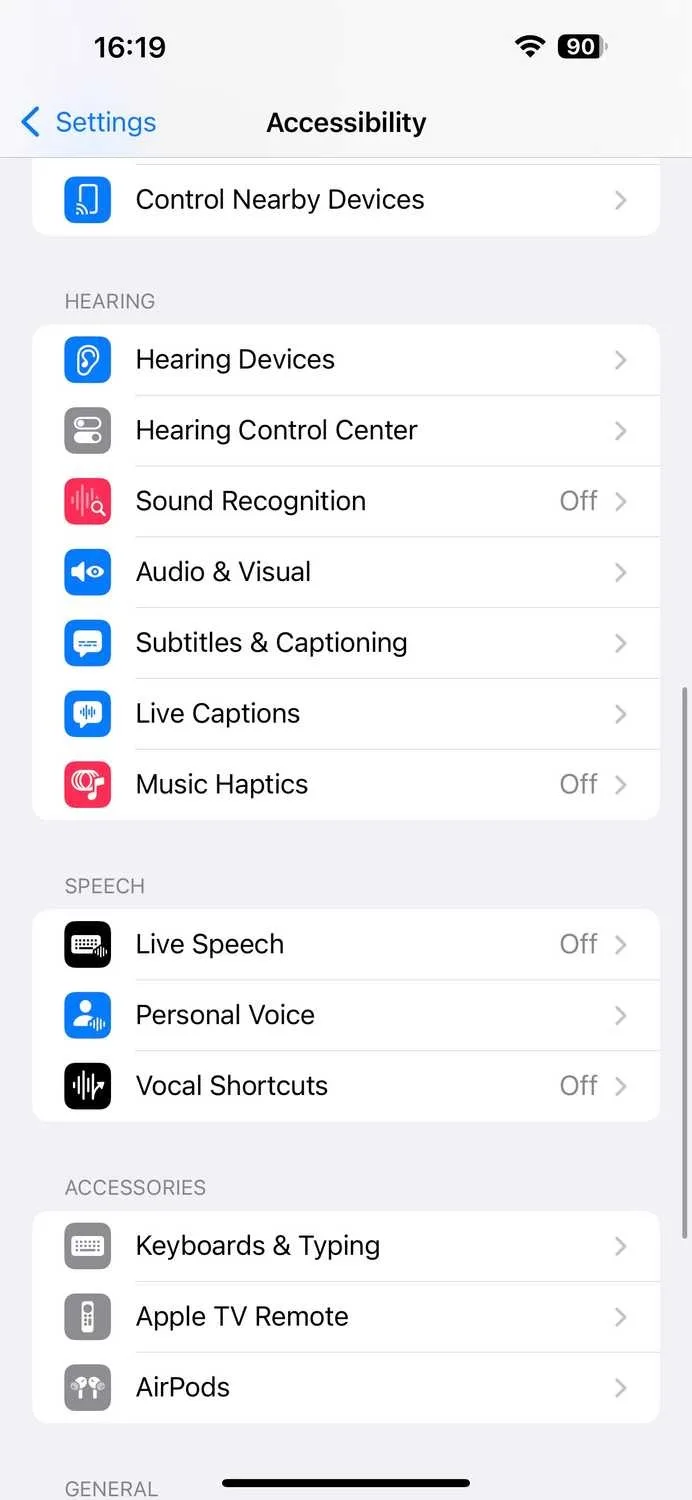The width and height of the screenshot is (692, 1500).
Task: Open Subtitles & Captioning
Action: coord(346,644)
